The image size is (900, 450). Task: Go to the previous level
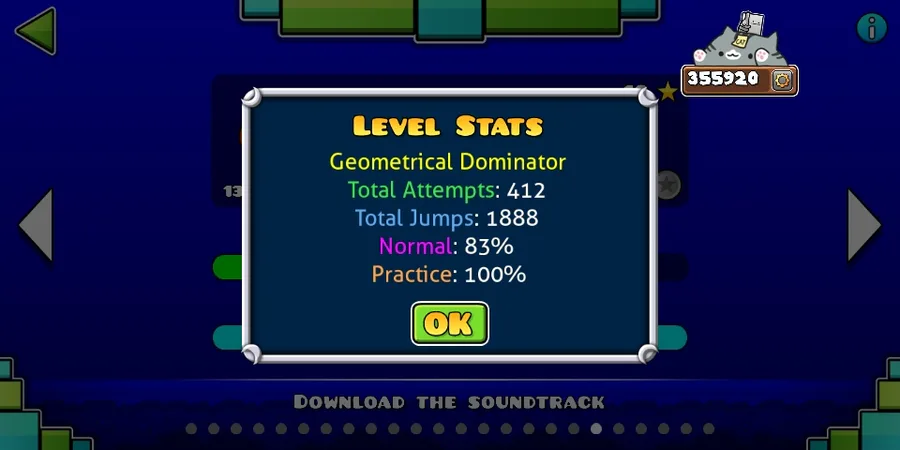(x=36, y=225)
